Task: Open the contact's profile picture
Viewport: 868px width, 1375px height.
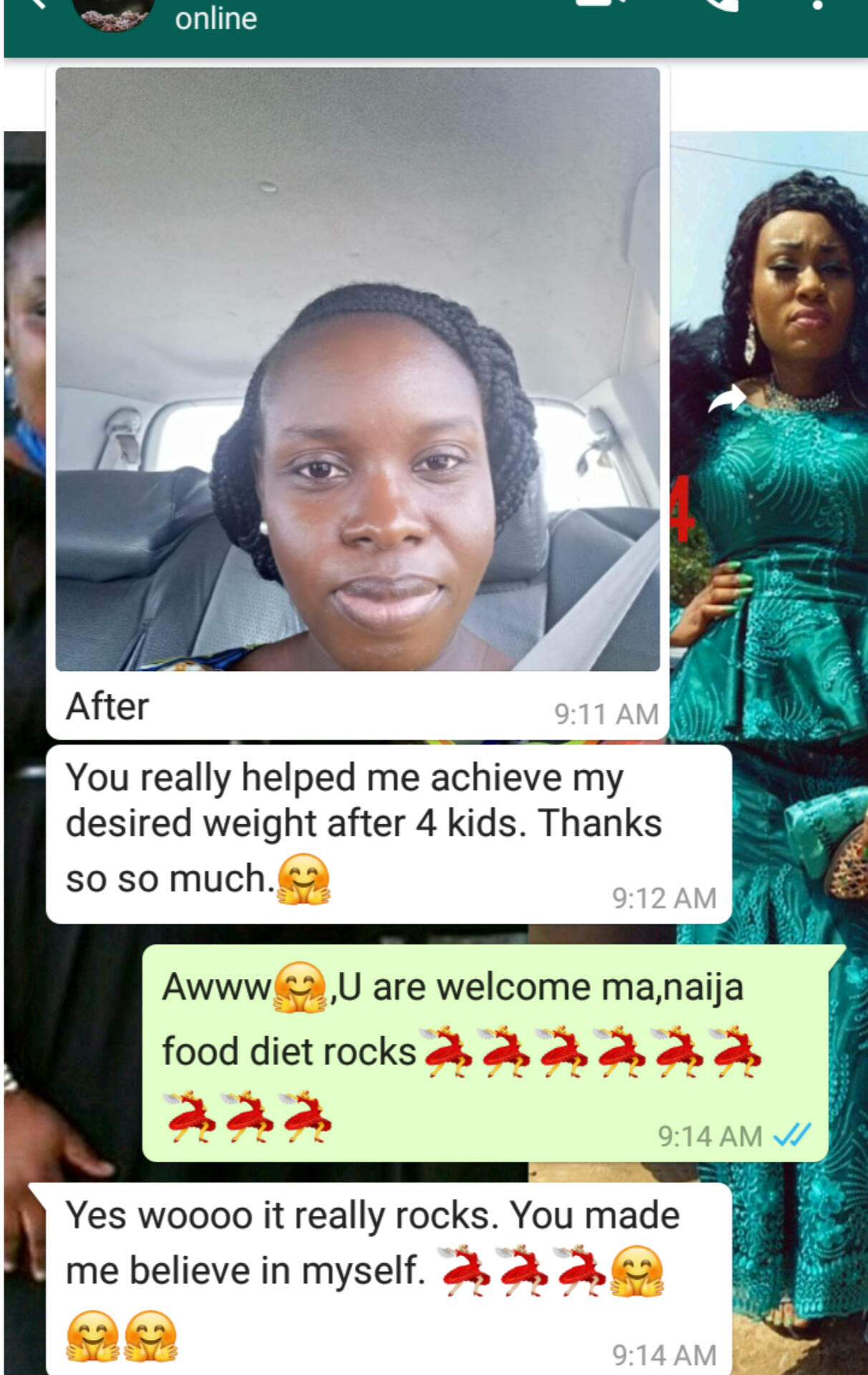Action: pyautogui.click(x=113, y=12)
